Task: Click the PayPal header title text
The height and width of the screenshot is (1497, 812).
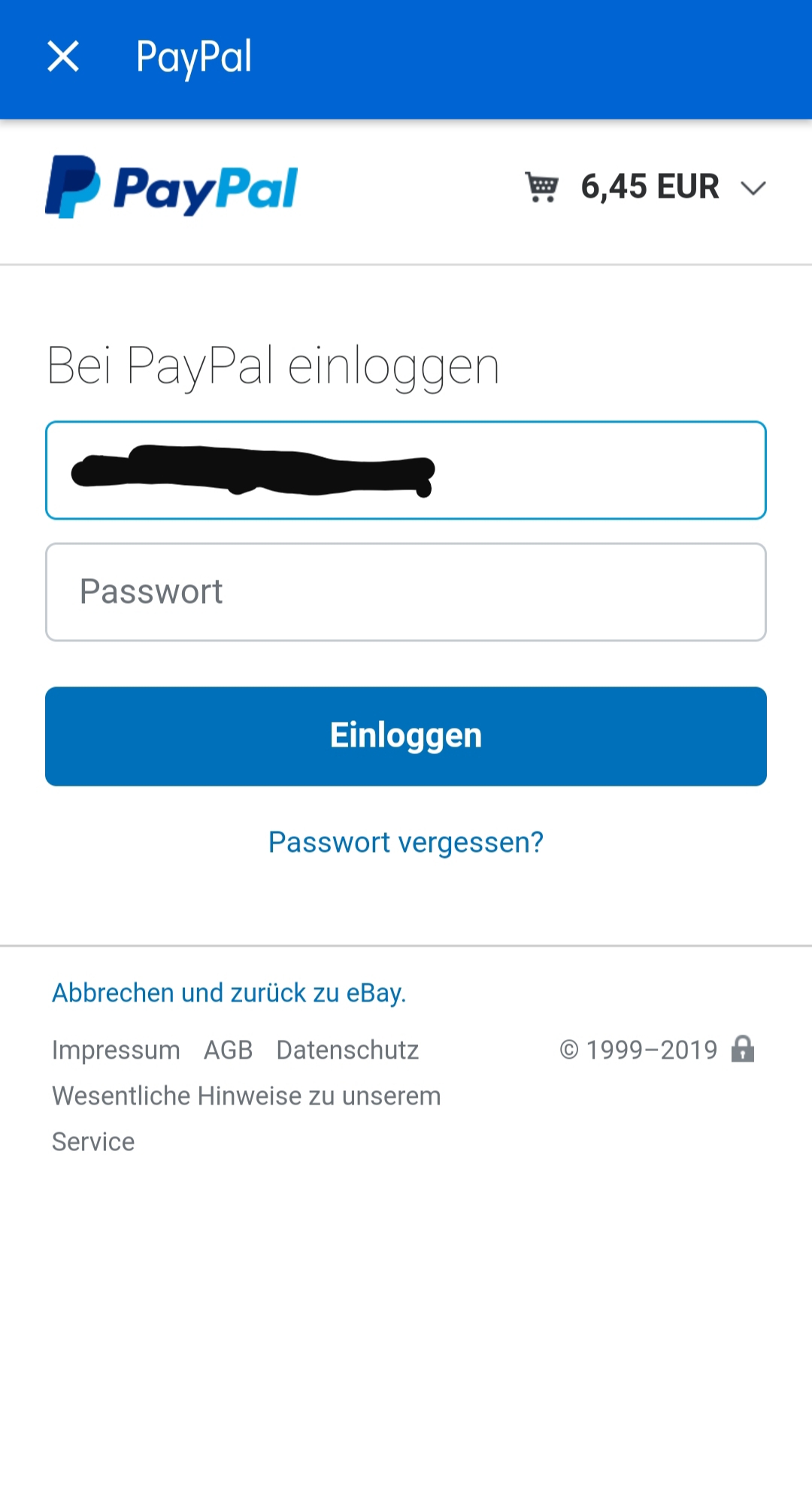Action: click(194, 56)
